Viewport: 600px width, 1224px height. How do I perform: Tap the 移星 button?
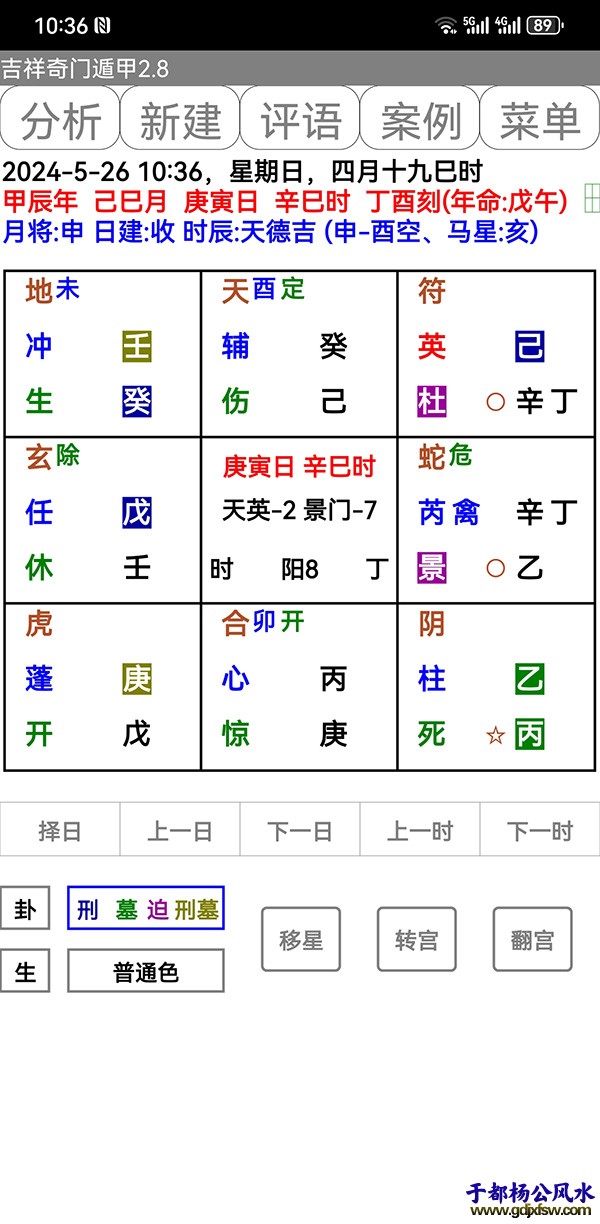coord(301,939)
